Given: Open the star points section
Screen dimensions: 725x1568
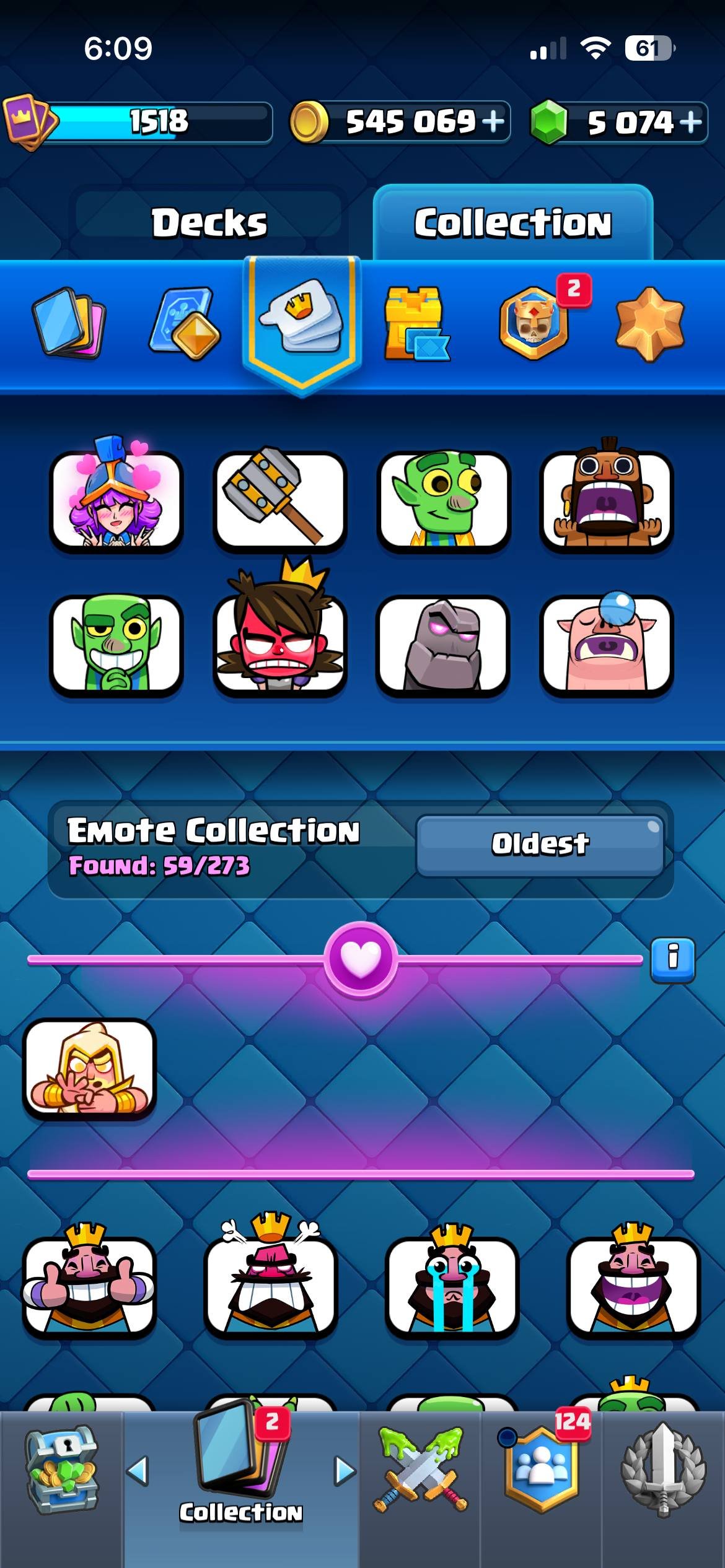Looking at the screenshot, I should [649, 323].
